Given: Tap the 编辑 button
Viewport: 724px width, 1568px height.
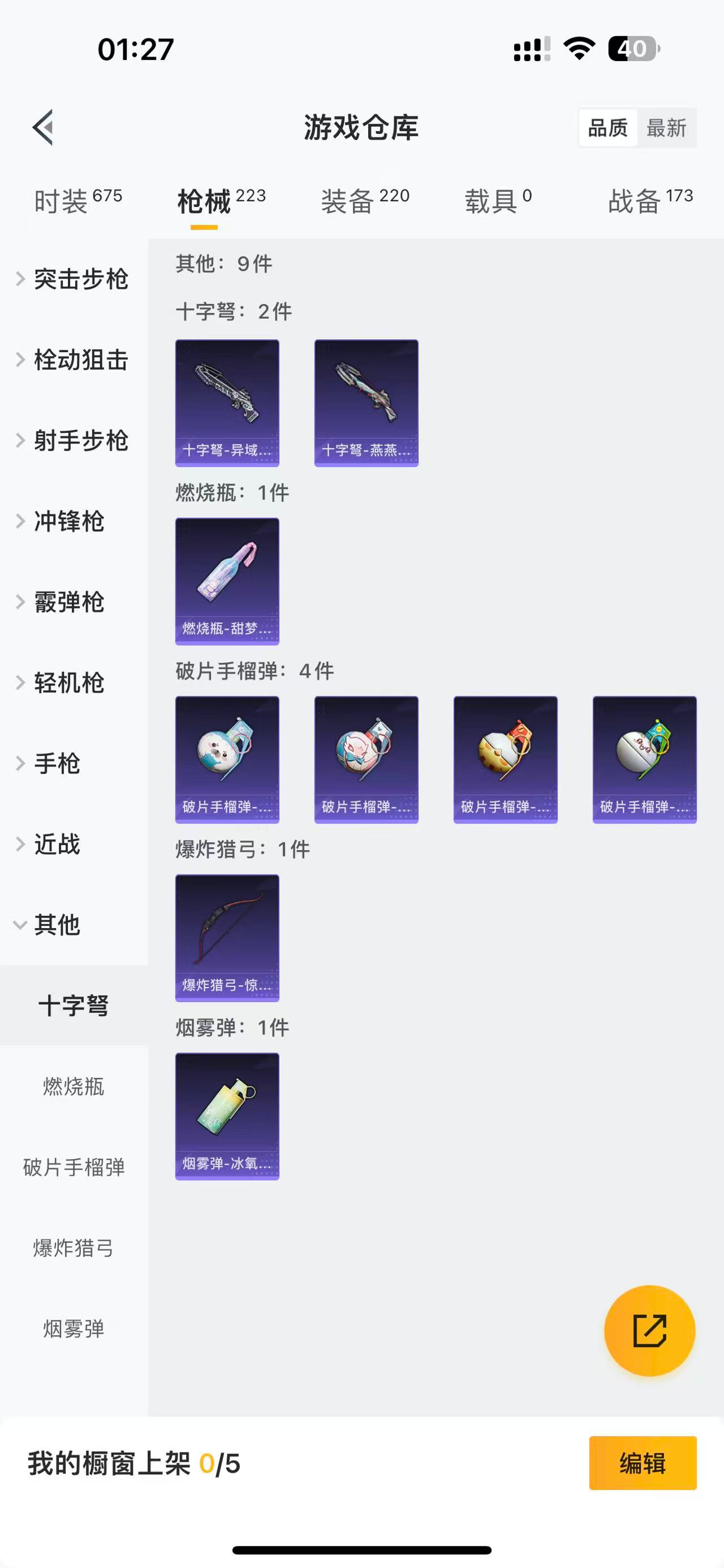Looking at the screenshot, I should tap(643, 1463).
